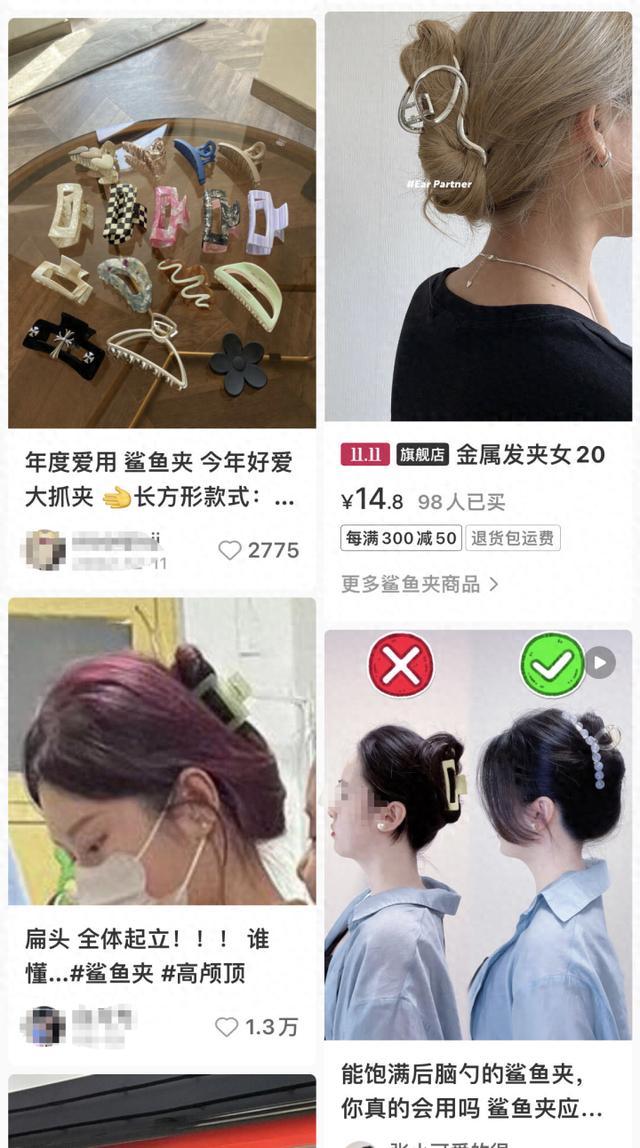Screen dimensions: 640x1148
Task: Open author avatar of the 扁头 post
Action: point(44,1027)
